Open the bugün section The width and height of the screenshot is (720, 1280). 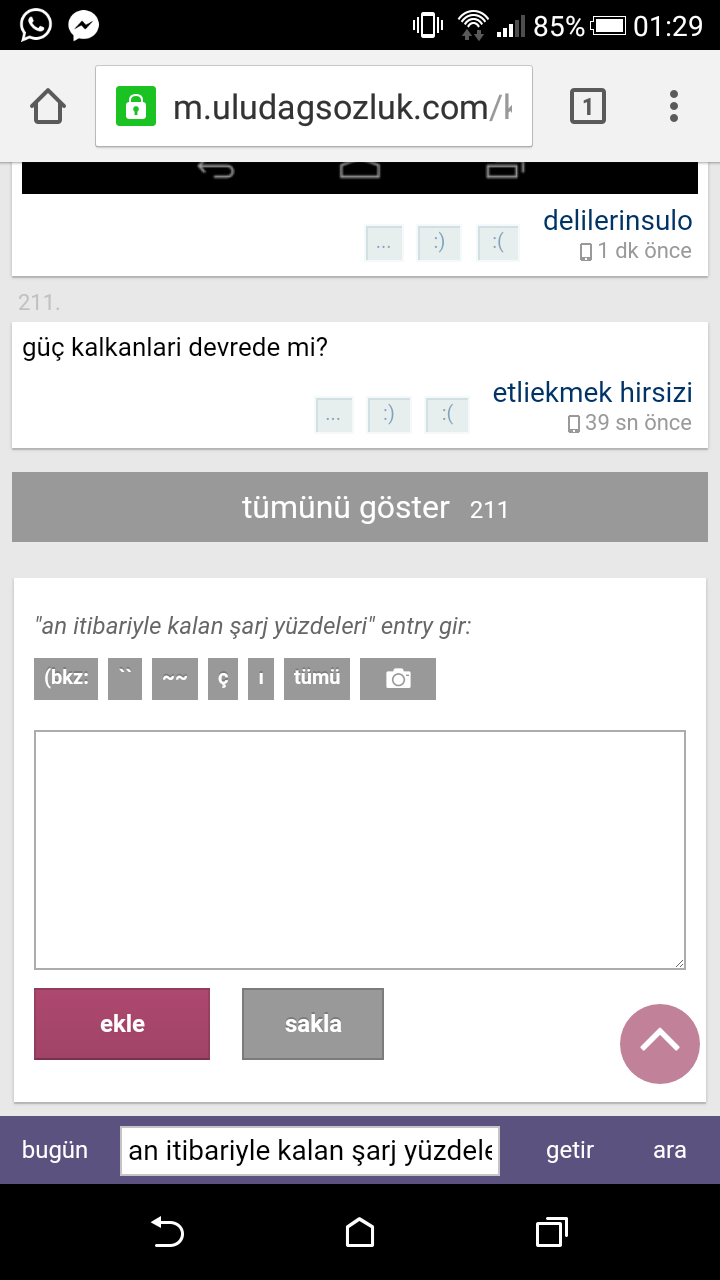(x=55, y=1150)
